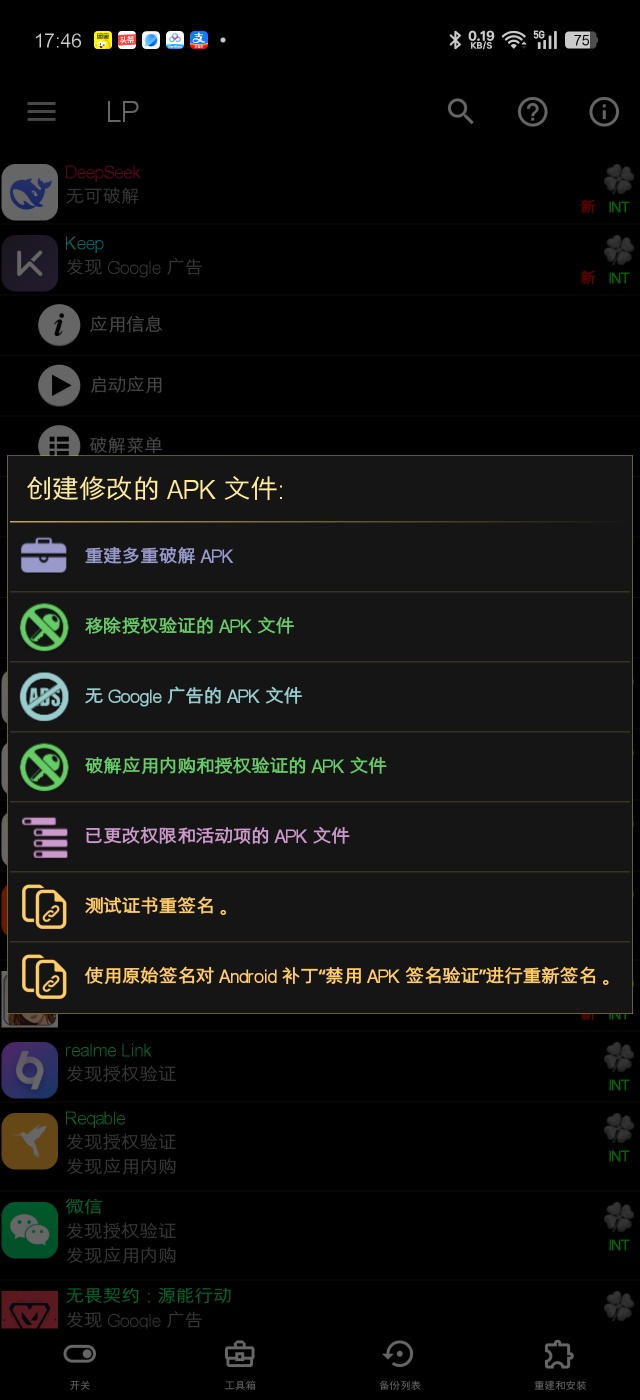Choose 破解应用内购和授权验证的 APK 文件
The height and width of the screenshot is (1400, 640).
tap(320, 766)
